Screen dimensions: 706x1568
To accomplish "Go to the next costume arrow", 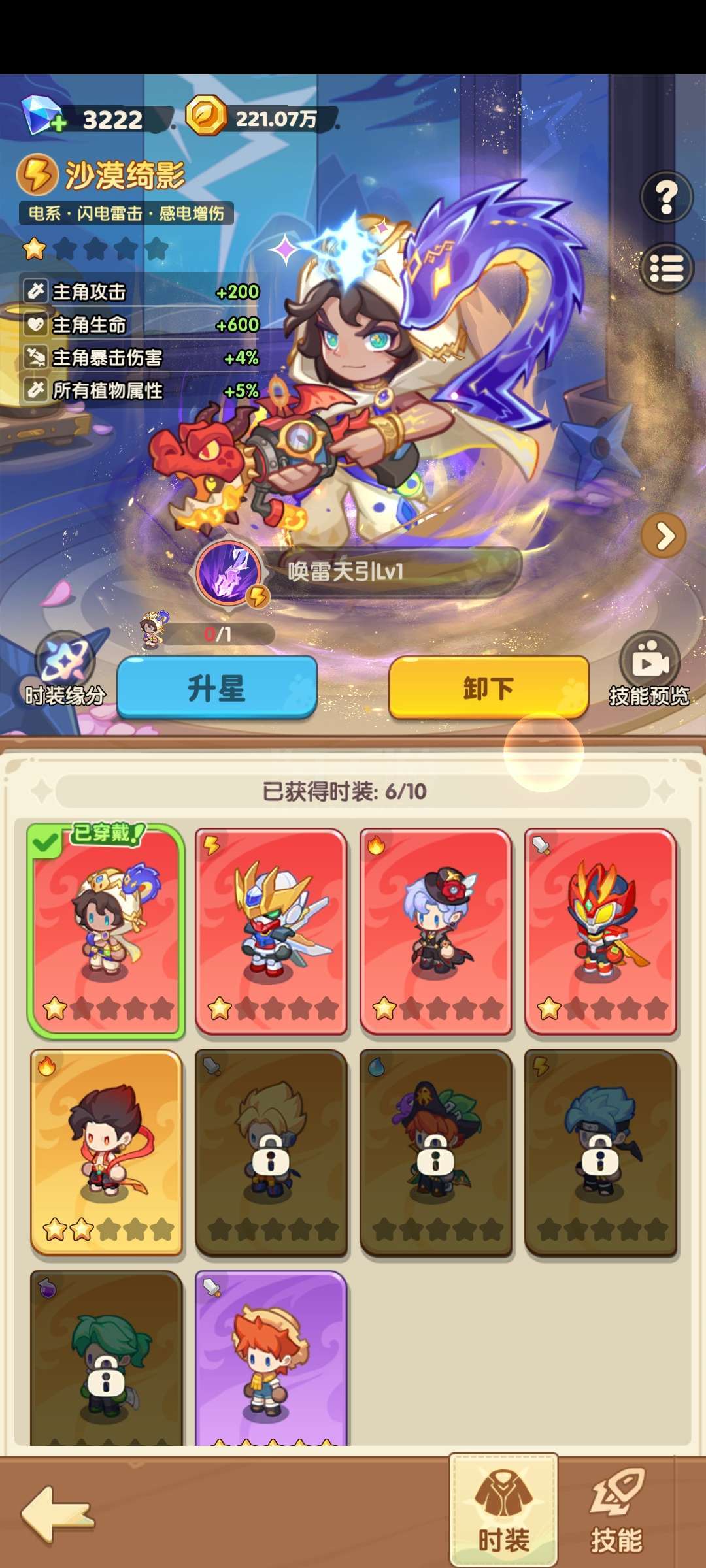I will click(664, 536).
